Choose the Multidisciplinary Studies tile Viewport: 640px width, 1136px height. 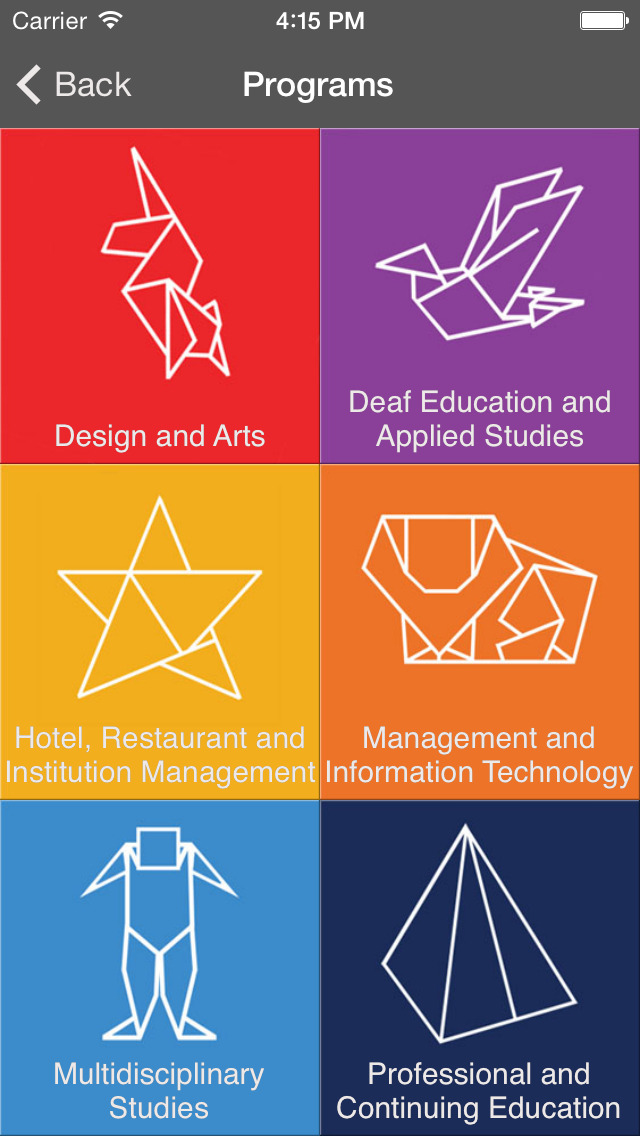(x=159, y=968)
